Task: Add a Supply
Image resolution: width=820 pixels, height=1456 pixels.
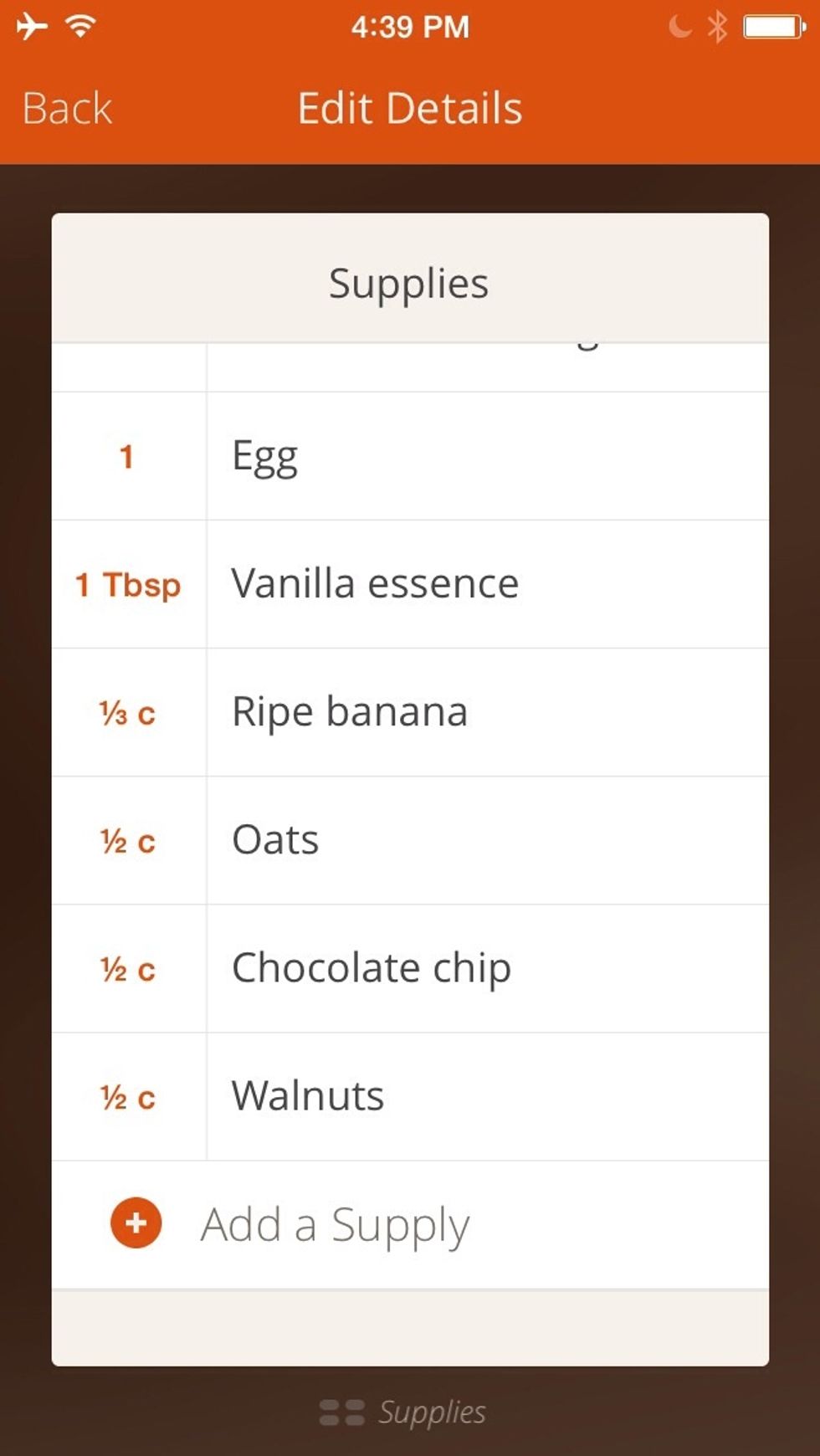Action: (410, 1225)
